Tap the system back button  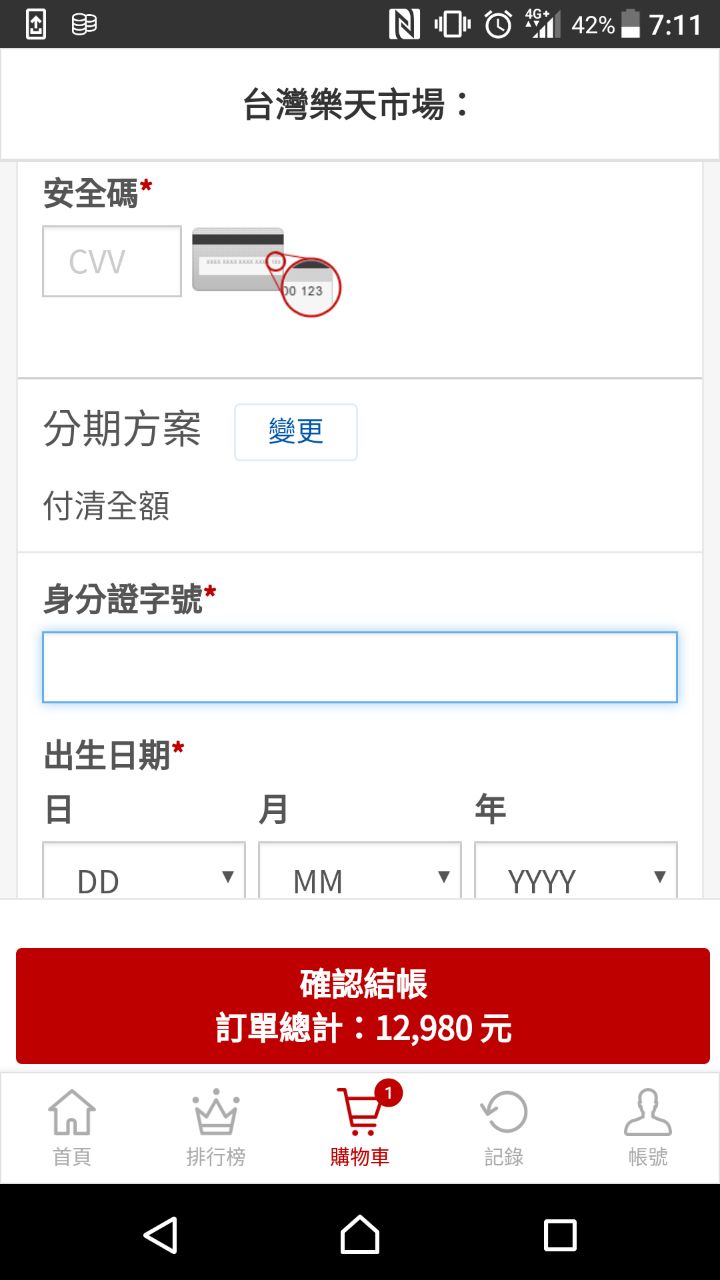[160, 1235]
